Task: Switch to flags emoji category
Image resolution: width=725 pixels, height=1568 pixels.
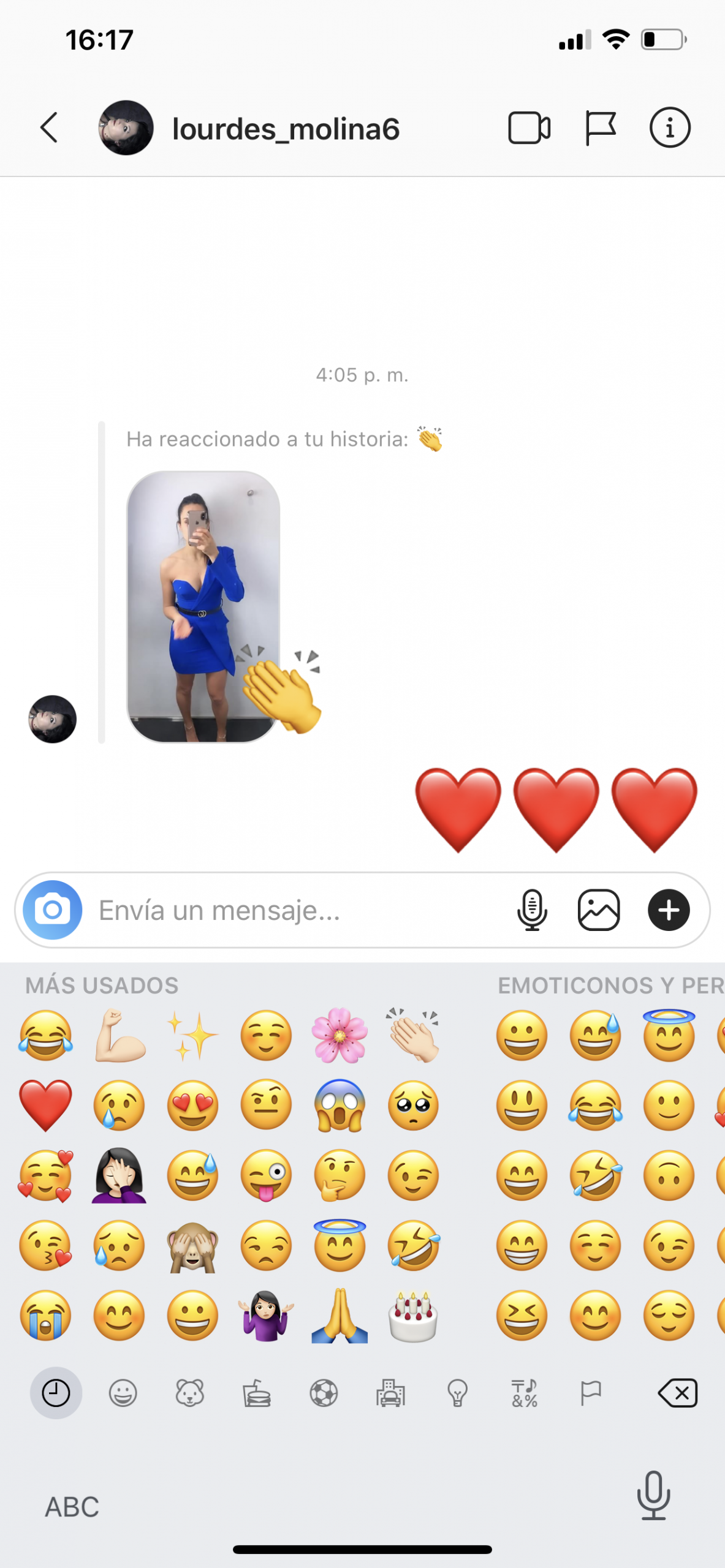Action: tap(591, 1393)
